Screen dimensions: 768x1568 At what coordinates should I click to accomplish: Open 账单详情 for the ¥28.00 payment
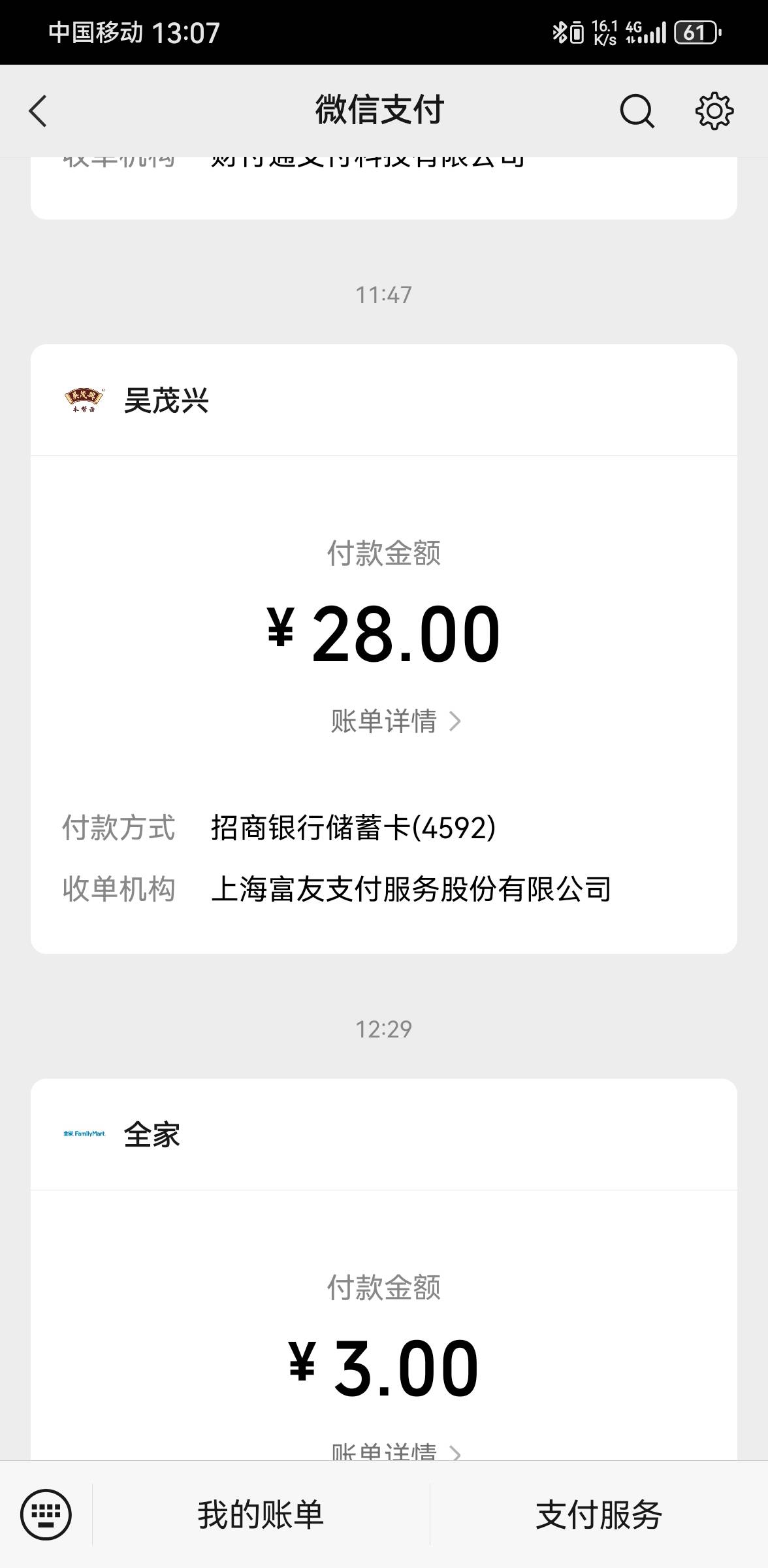(x=396, y=721)
